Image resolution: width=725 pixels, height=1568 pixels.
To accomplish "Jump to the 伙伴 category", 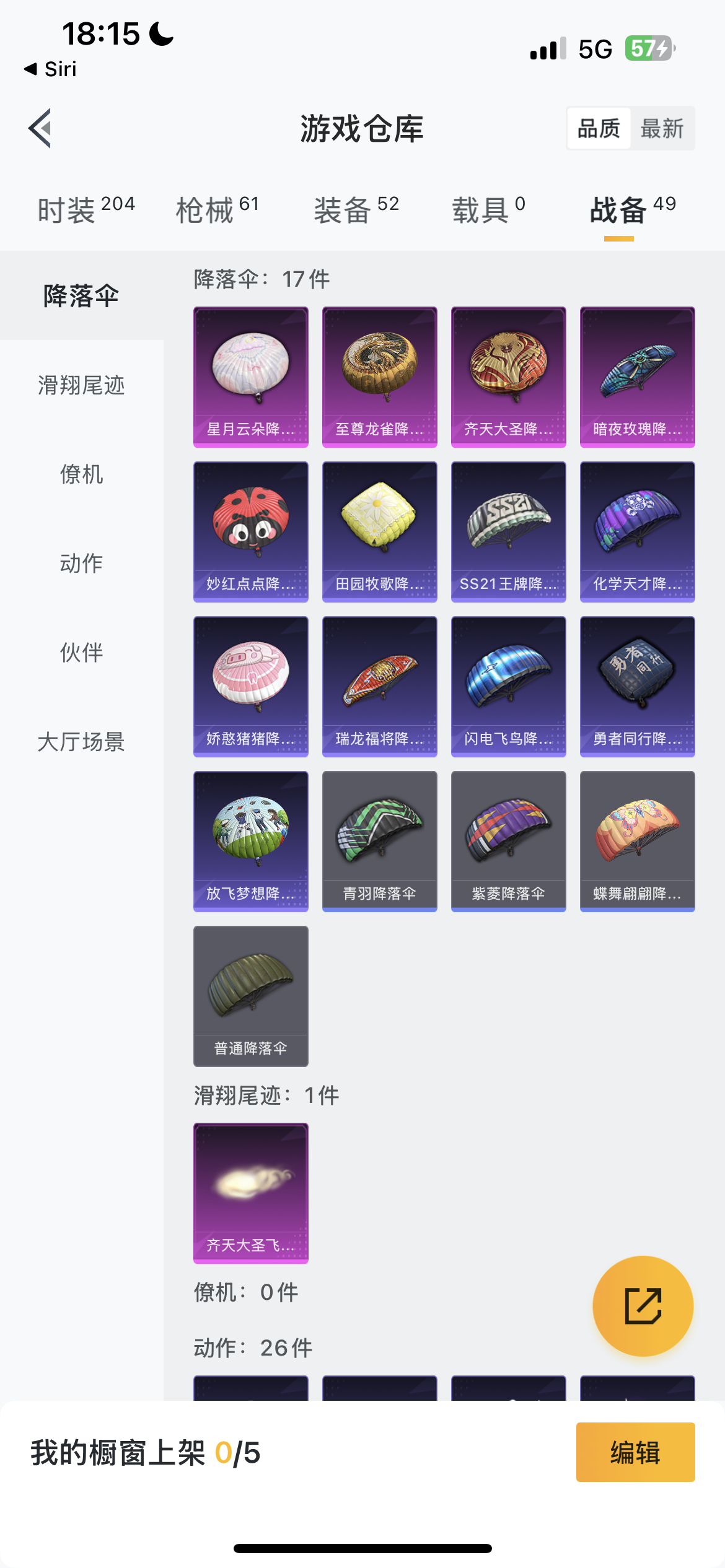I will (x=81, y=653).
